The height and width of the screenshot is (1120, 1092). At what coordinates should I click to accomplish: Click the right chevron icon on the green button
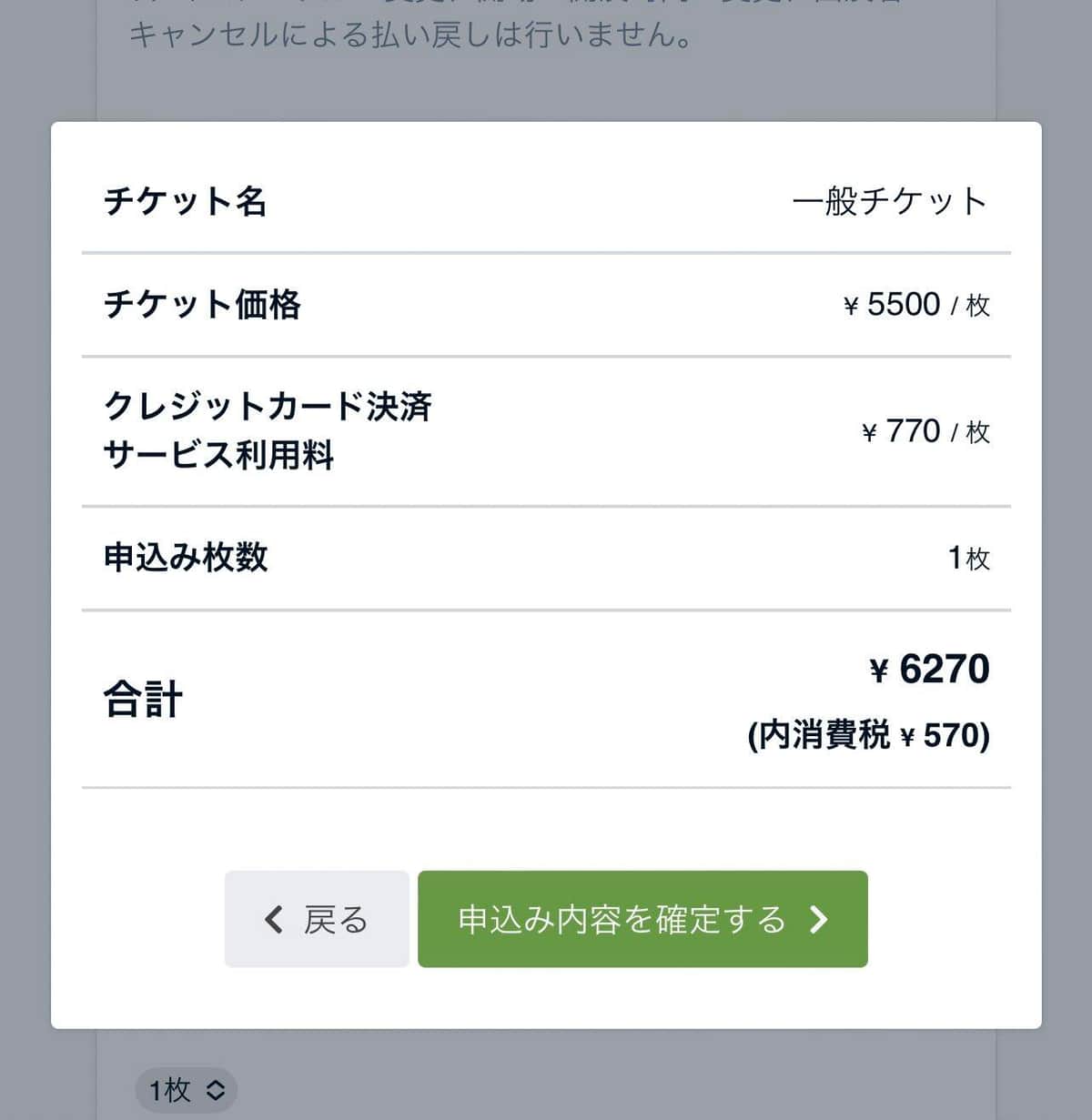(x=818, y=920)
